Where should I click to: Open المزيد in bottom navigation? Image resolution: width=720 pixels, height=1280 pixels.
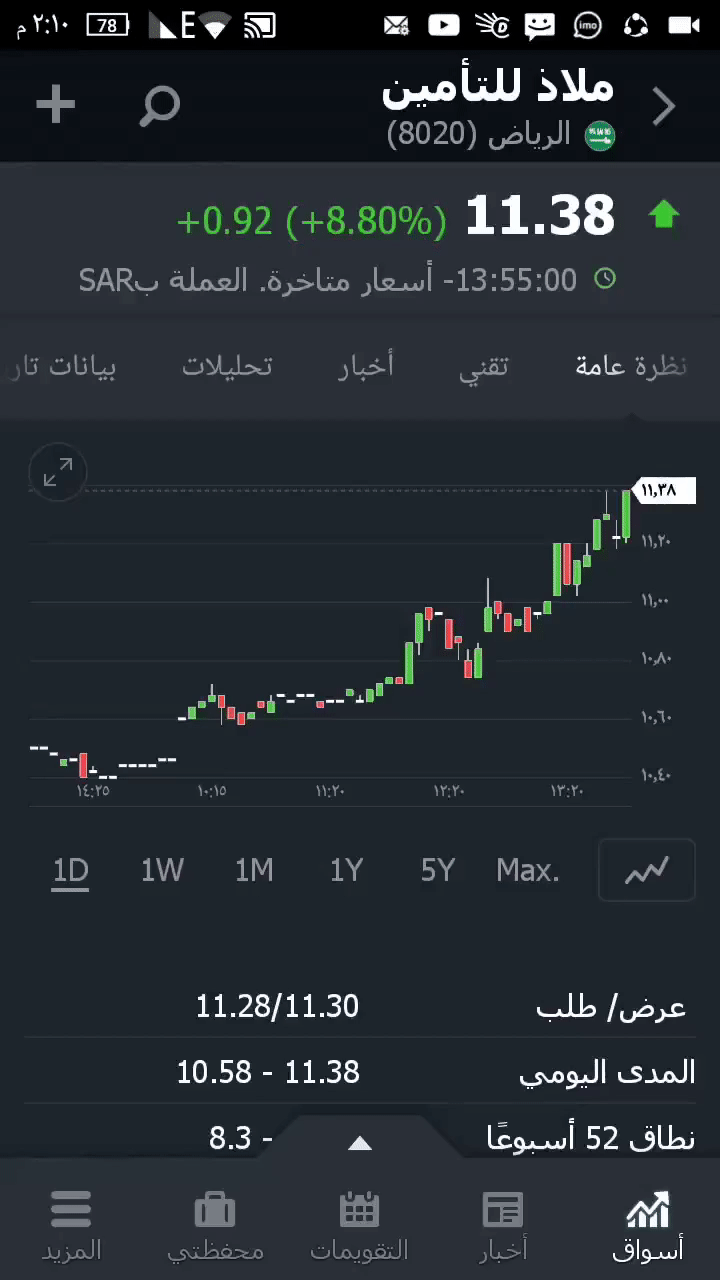(71, 1224)
